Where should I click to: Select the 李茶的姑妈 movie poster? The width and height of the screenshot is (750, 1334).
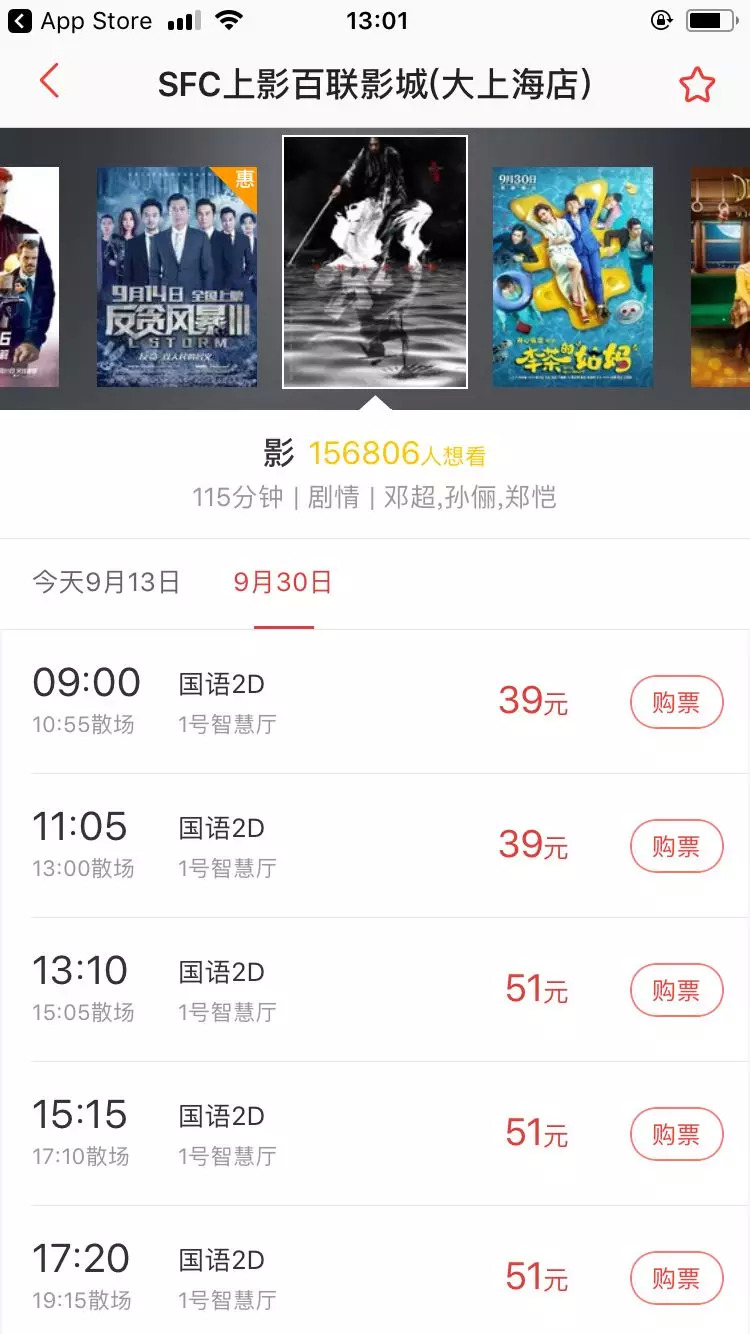(572, 277)
